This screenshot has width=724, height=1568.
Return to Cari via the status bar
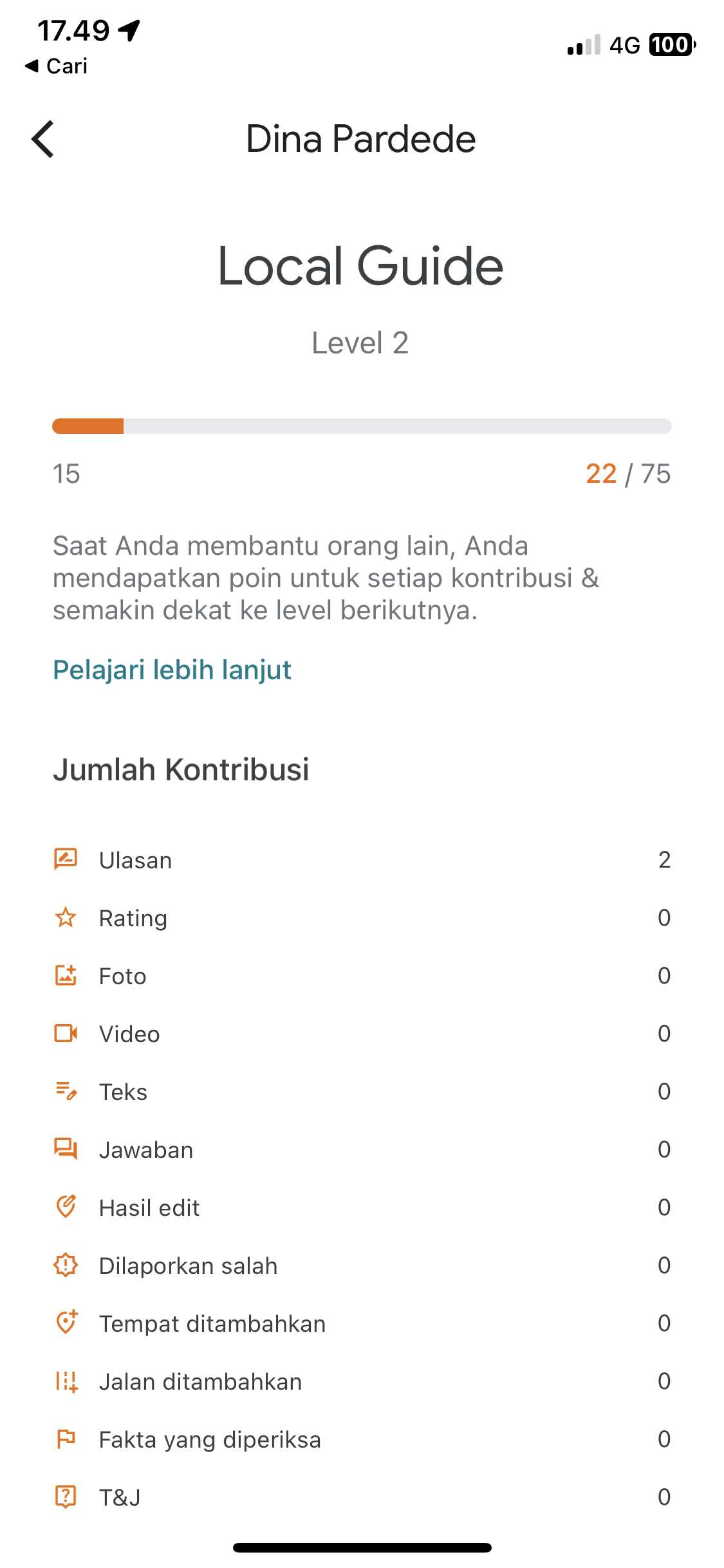(x=56, y=66)
